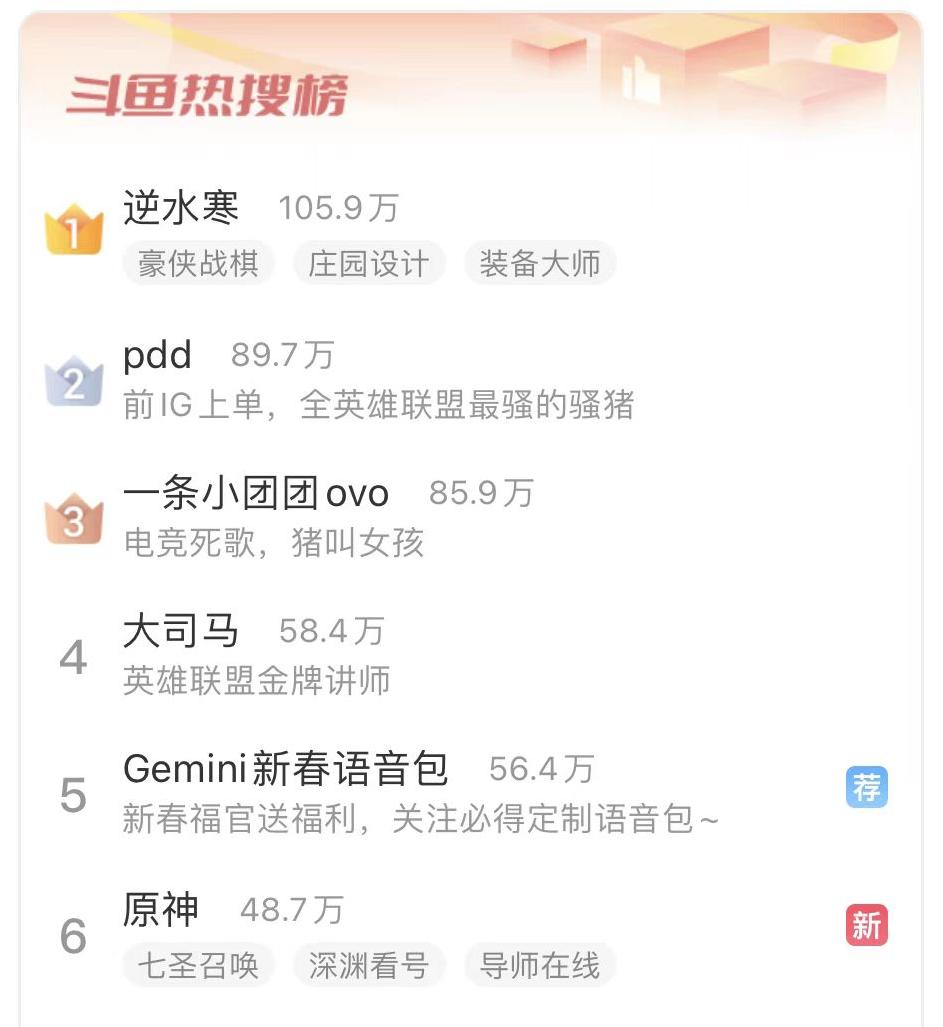Select the 庄园设计 tag chip

click(x=368, y=263)
